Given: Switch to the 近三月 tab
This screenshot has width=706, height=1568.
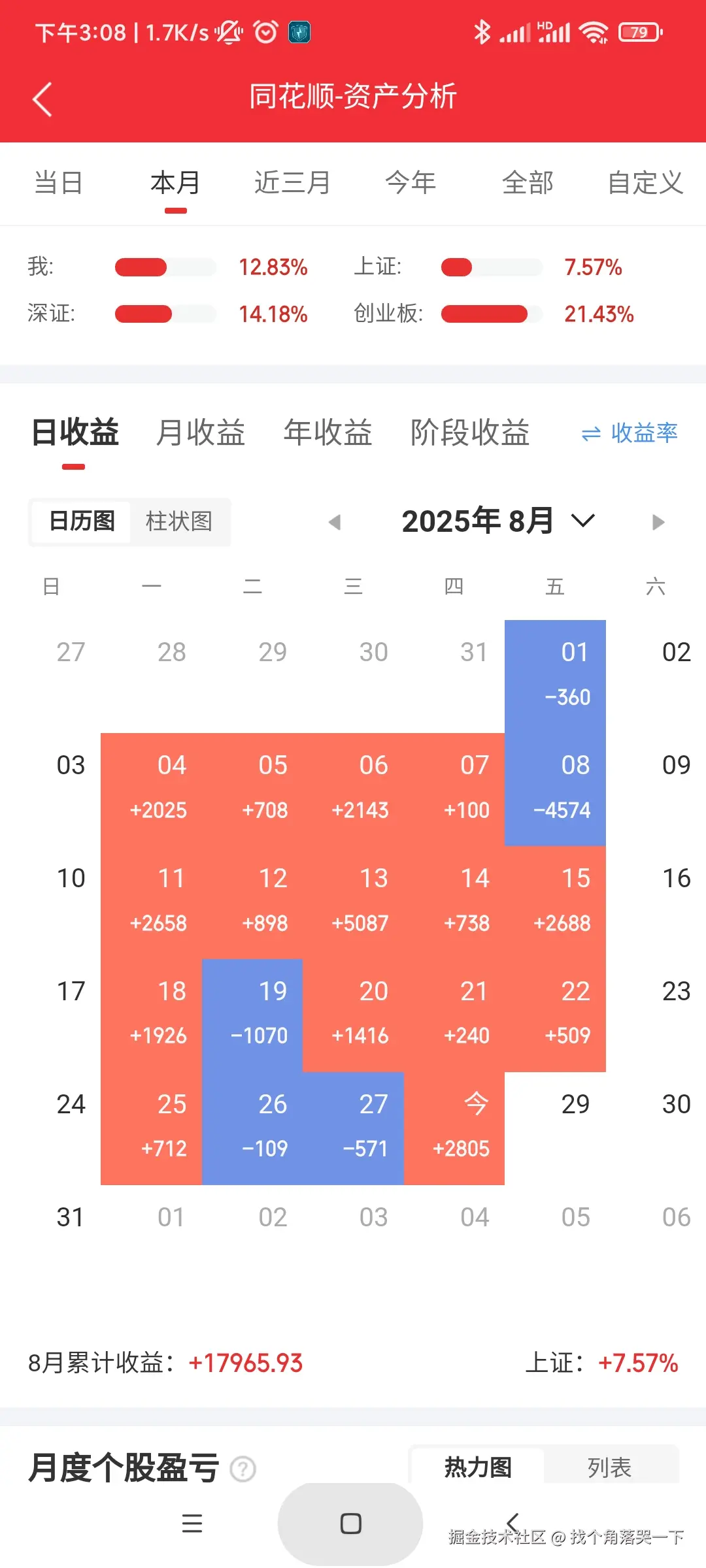Looking at the screenshot, I should coord(292,183).
